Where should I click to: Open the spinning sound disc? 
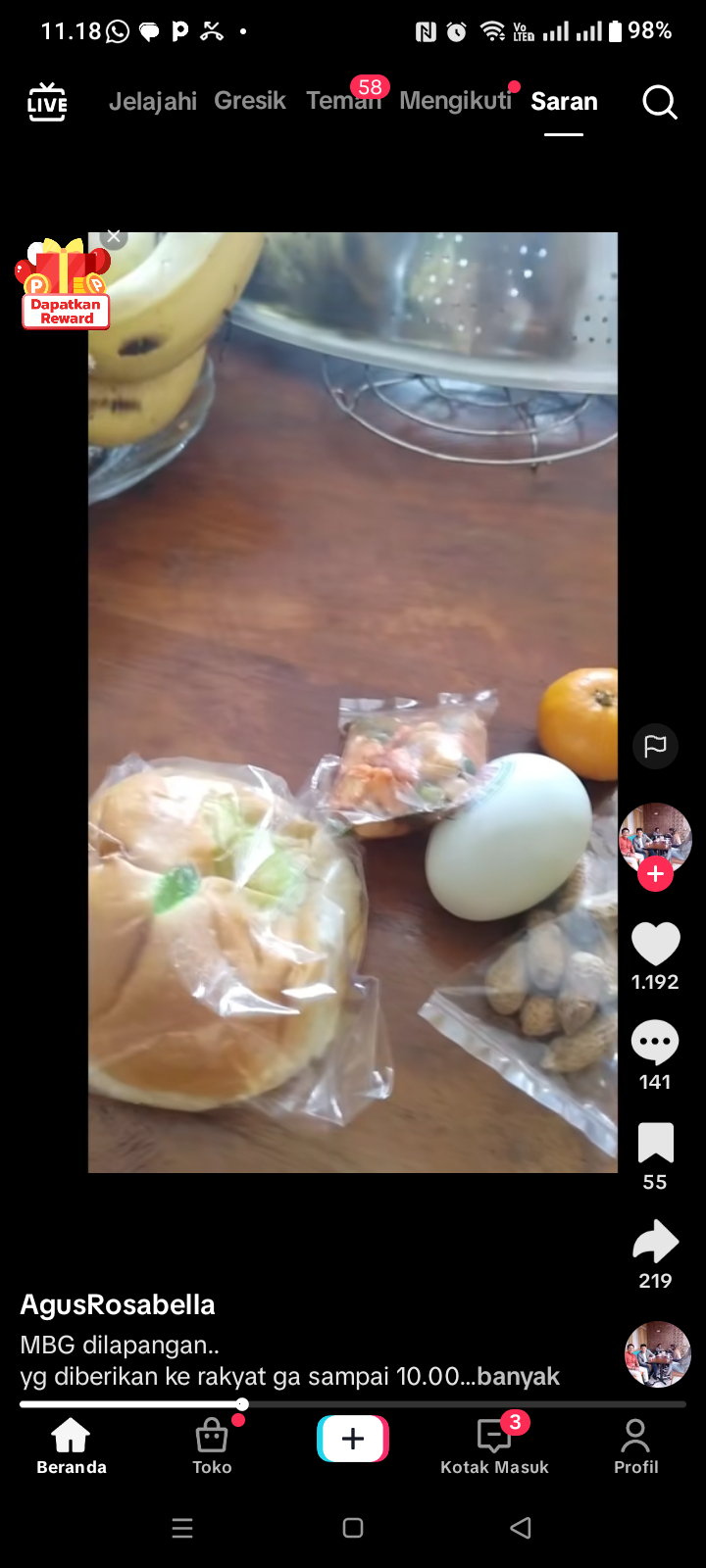tap(658, 1354)
